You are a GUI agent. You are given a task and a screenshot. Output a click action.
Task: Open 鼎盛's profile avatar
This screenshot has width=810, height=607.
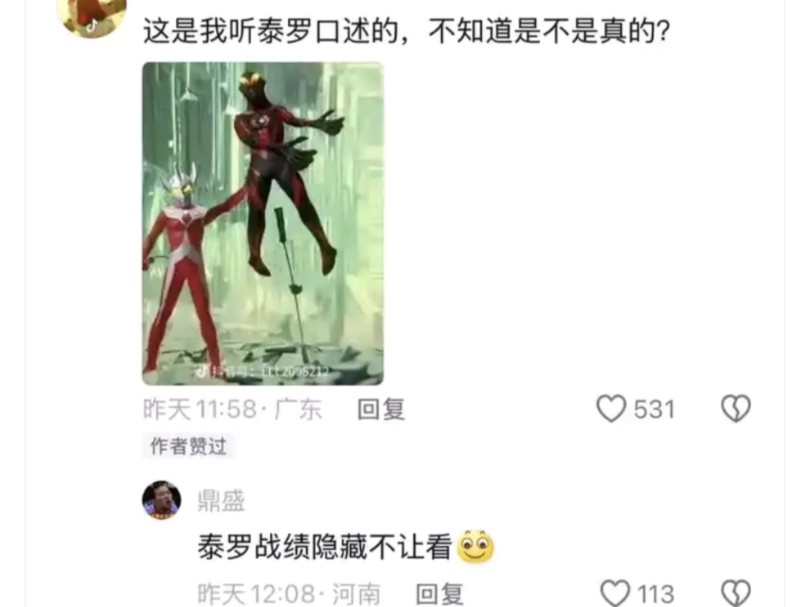point(162,500)
